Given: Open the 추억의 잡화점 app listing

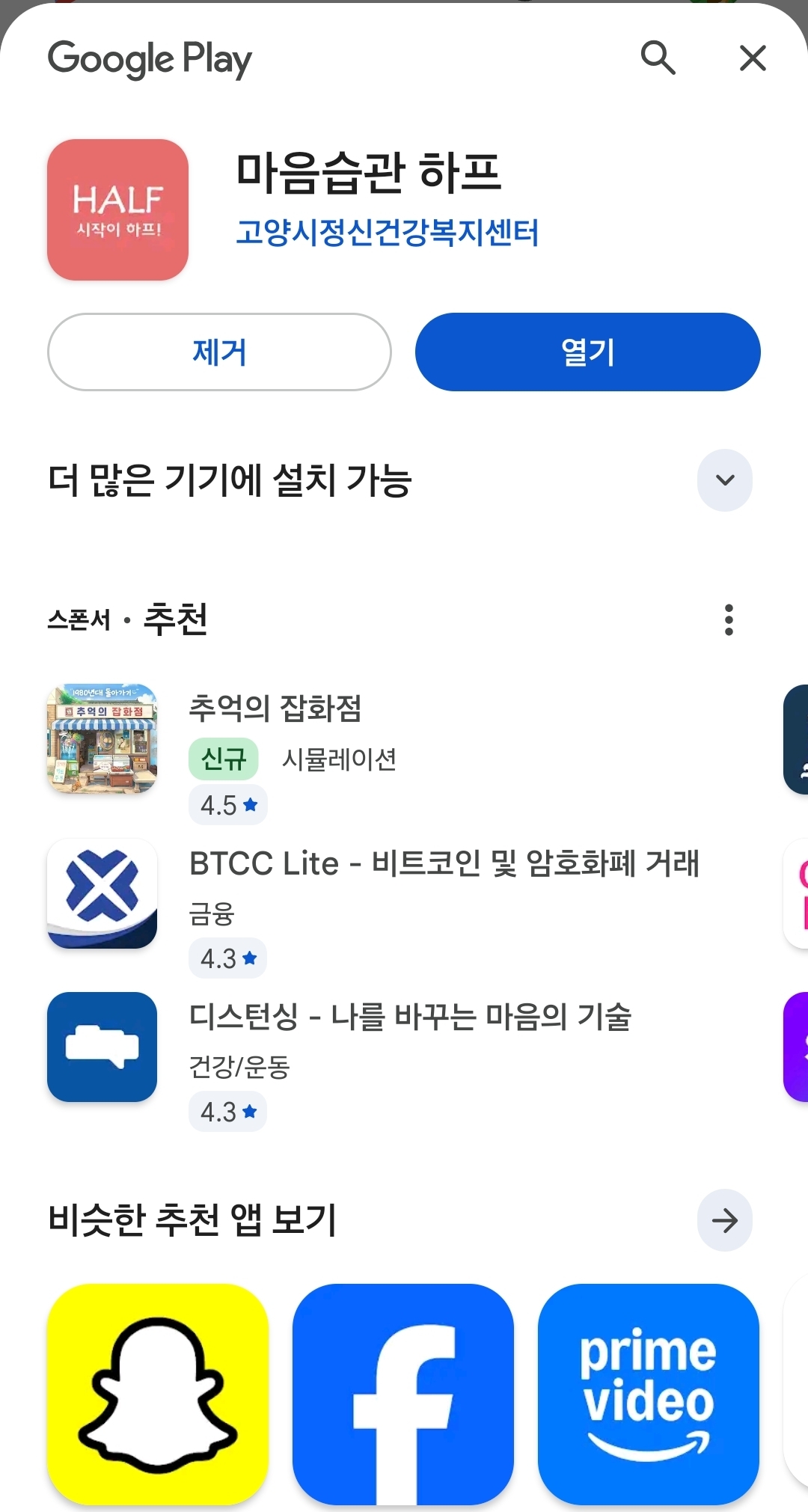Looking at the screenshot, I should pyautogui.click(x=275, y=708).
